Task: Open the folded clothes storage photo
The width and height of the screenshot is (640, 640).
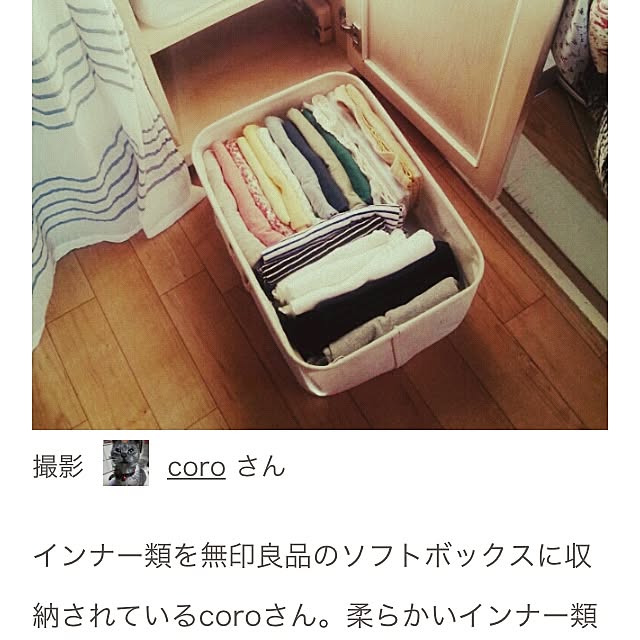Action: click(x=320, y=214)
